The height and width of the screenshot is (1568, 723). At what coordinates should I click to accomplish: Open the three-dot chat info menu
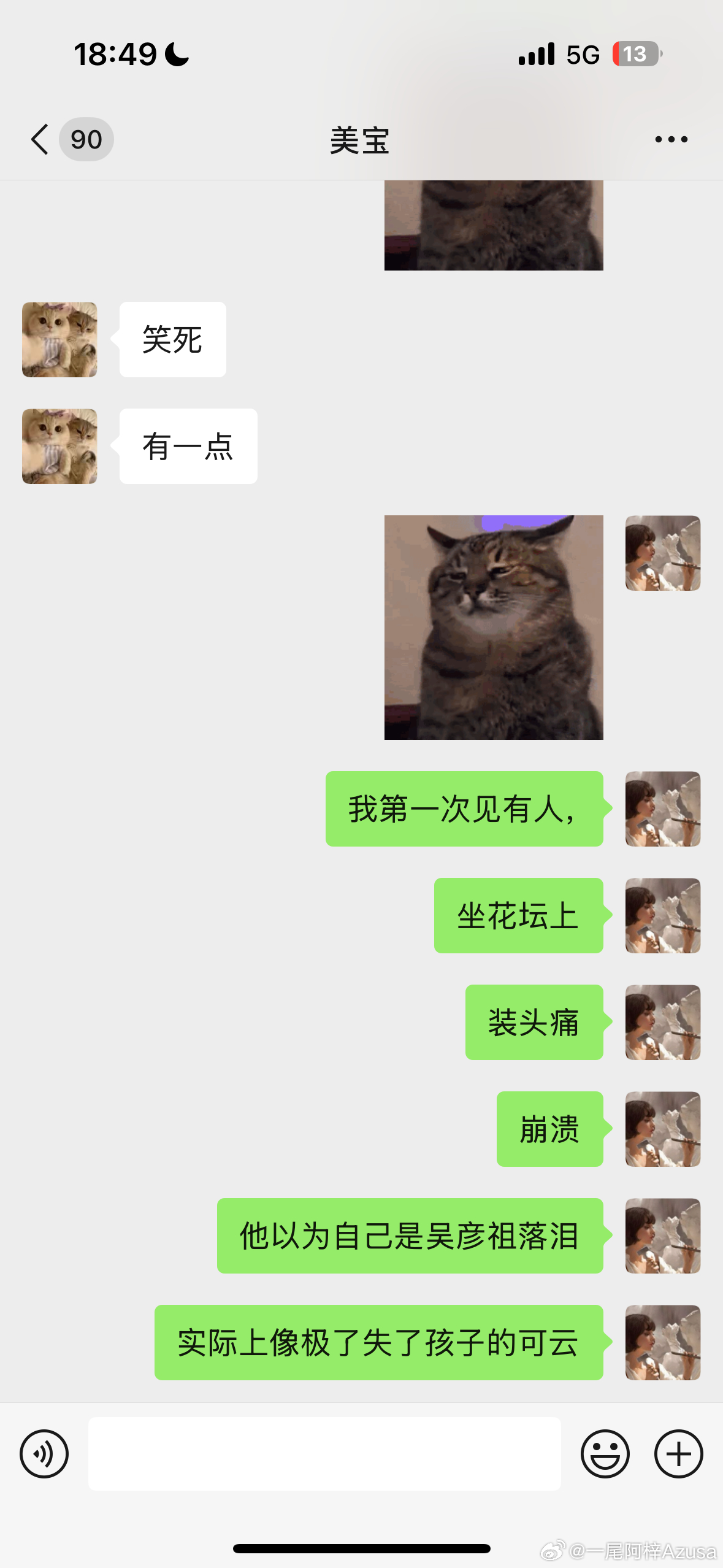pyautogui.click(x=671, y=139)
